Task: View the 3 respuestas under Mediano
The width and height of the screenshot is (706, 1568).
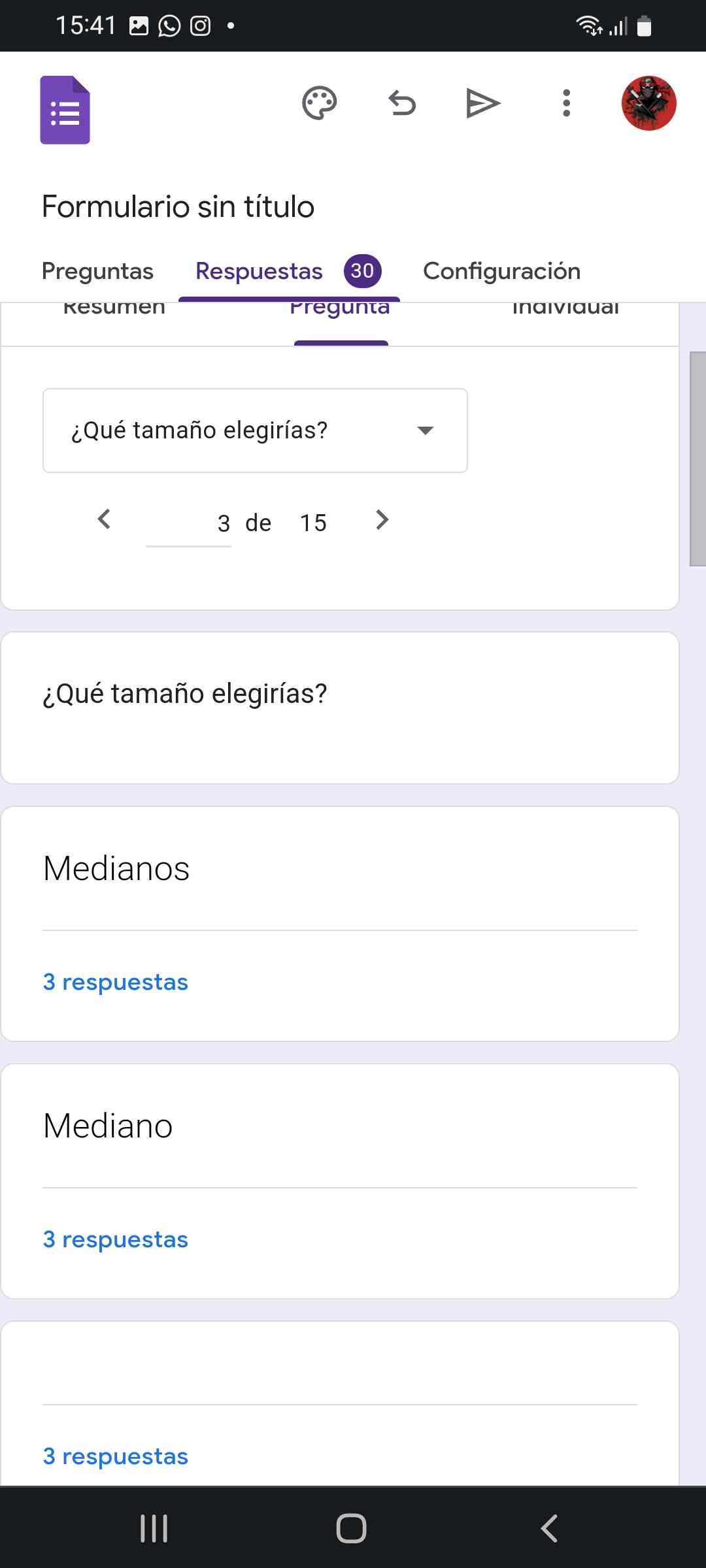Action: point(116,1239)
